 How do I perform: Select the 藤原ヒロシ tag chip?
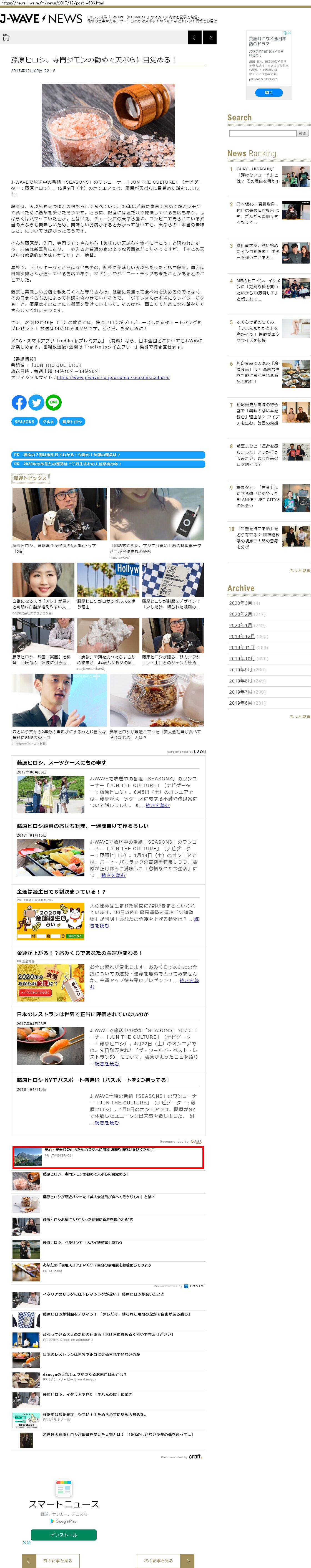[x=72, y=421]
